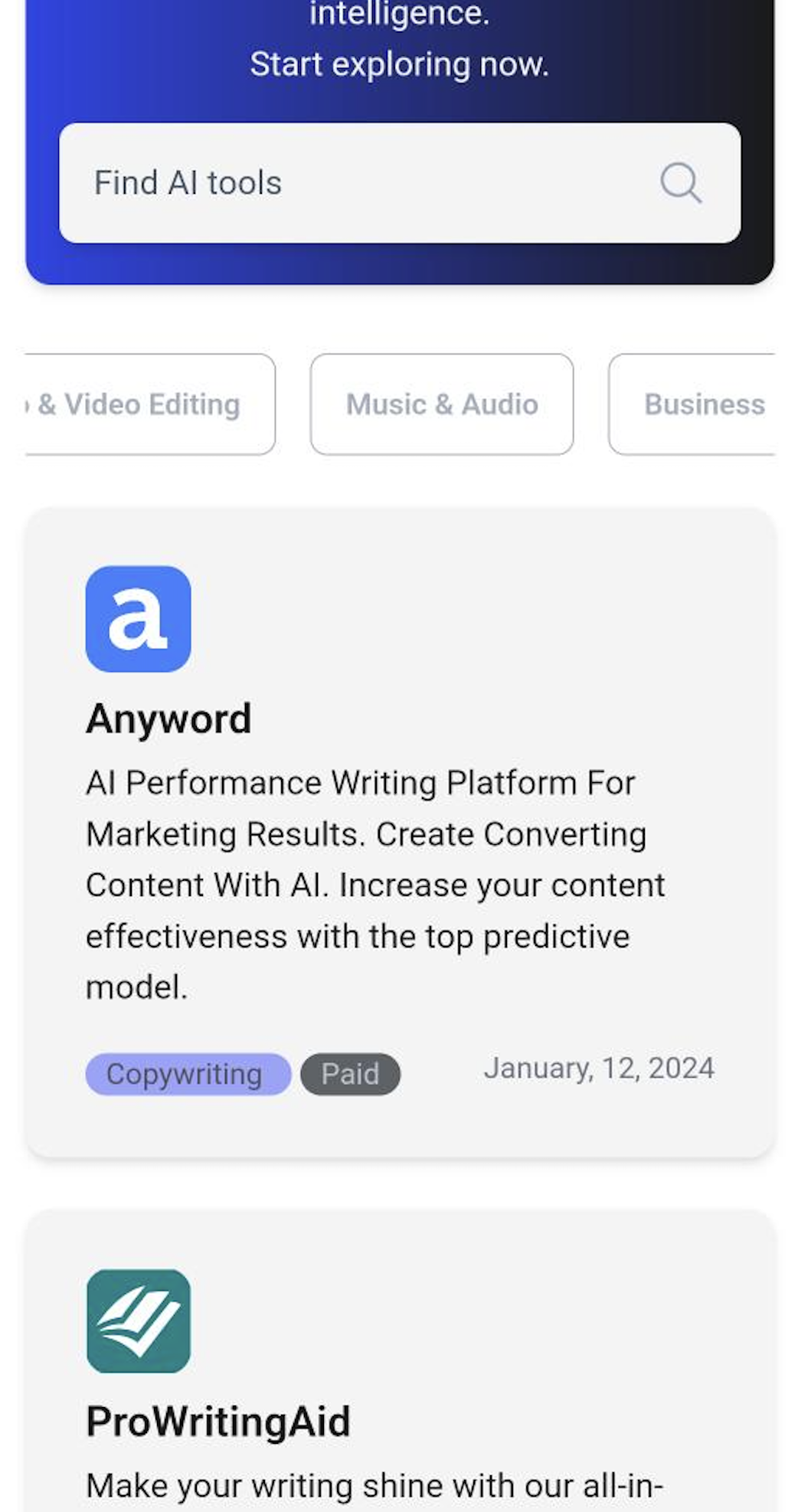Tap the magnifier search icon

[680, 183]
